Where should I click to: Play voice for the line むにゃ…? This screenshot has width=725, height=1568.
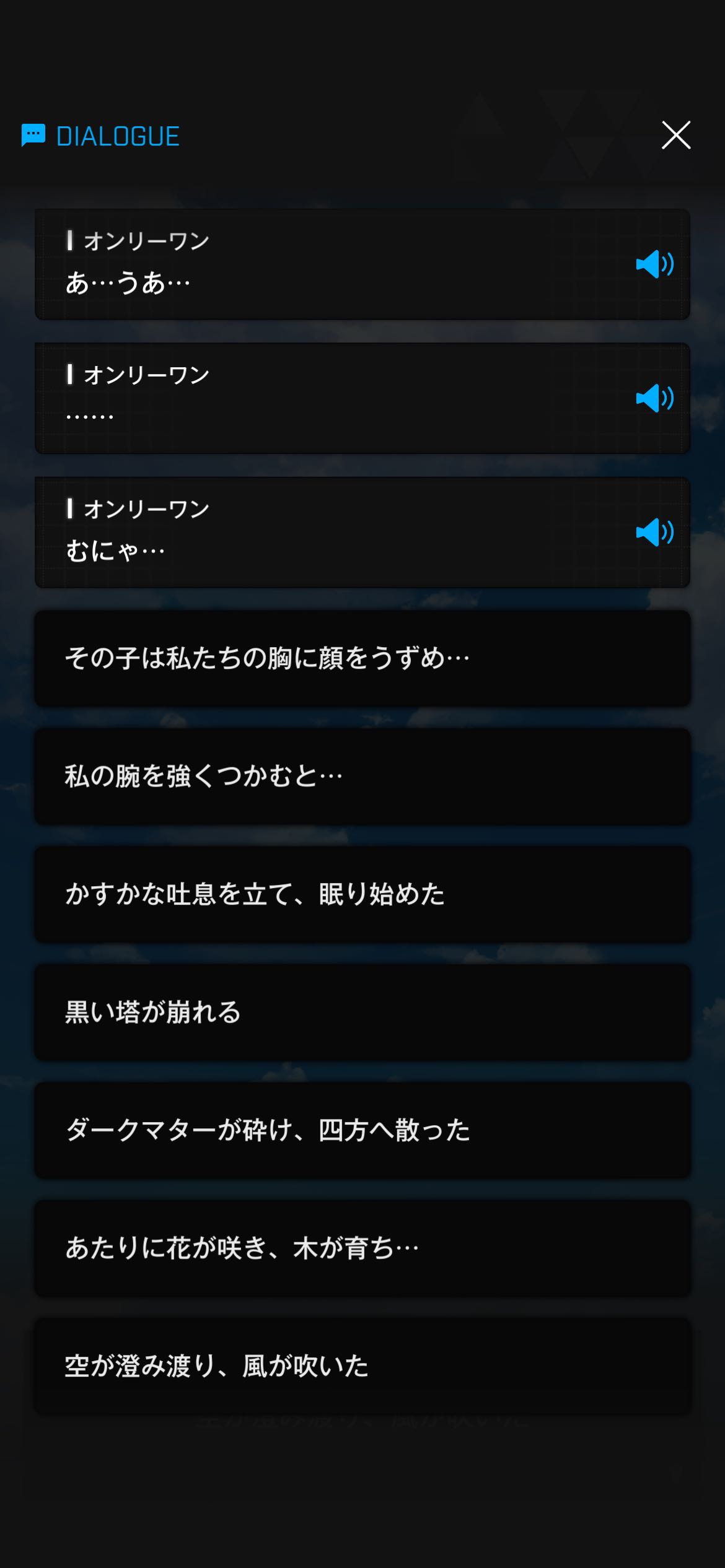(654, 532)
